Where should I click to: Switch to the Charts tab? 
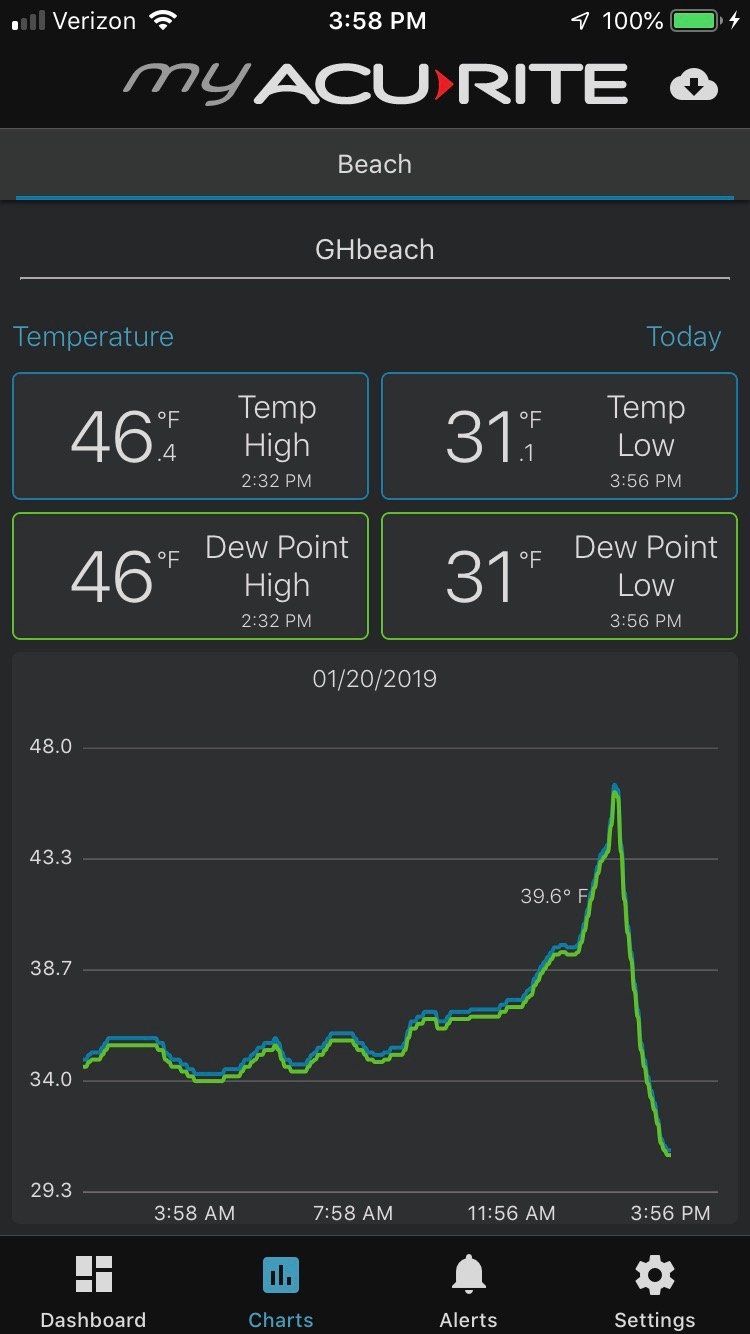coord(280,1290)
